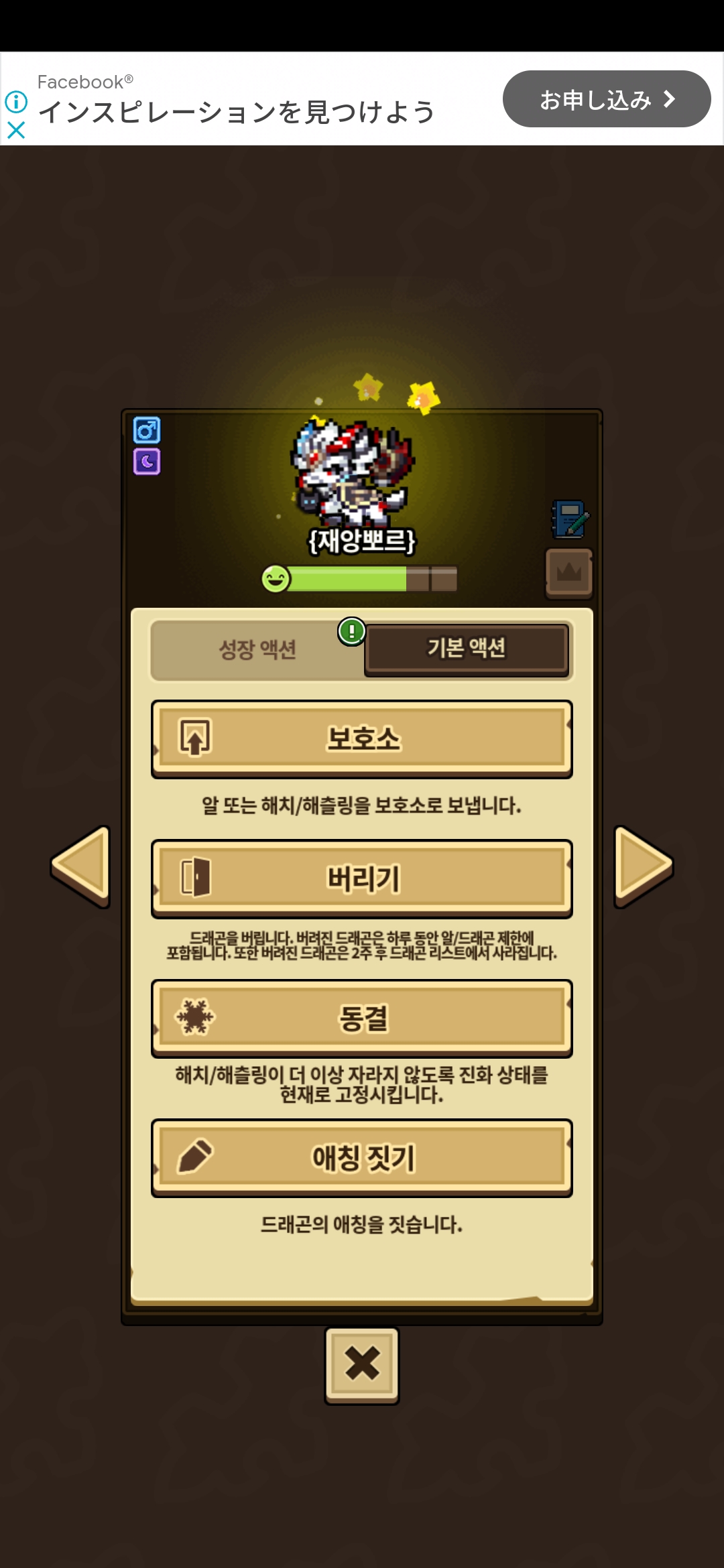Viewport: 724px width, 1568px height.
Task: Tap the お申し込み button in the ad
Action: [x=606, y=99]
